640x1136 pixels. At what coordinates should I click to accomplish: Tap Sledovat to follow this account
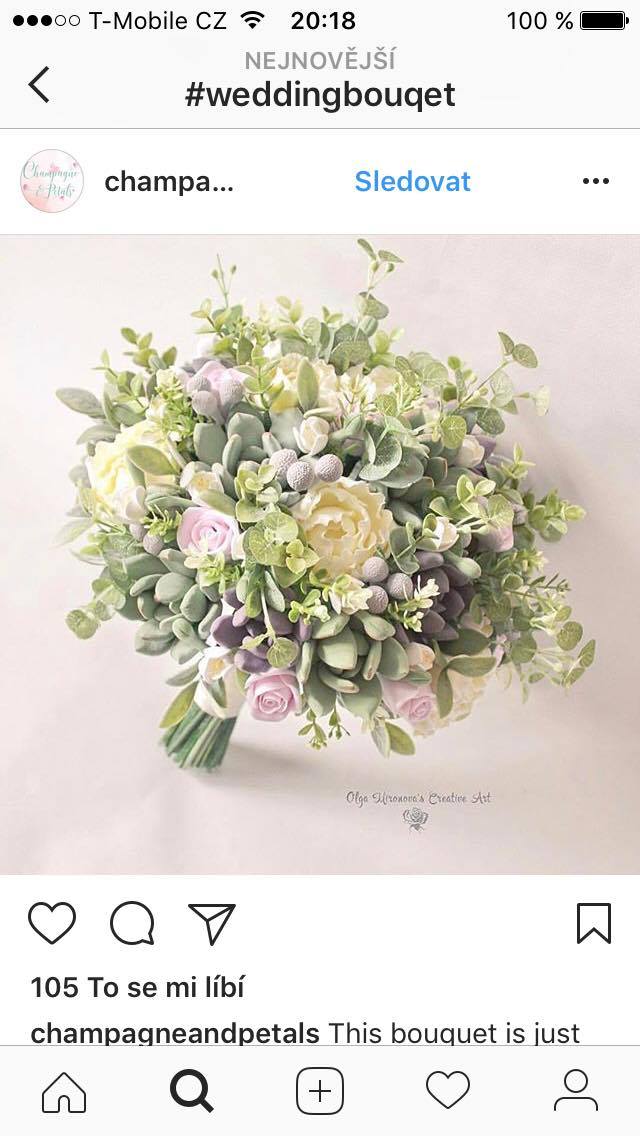pos(412,181)
